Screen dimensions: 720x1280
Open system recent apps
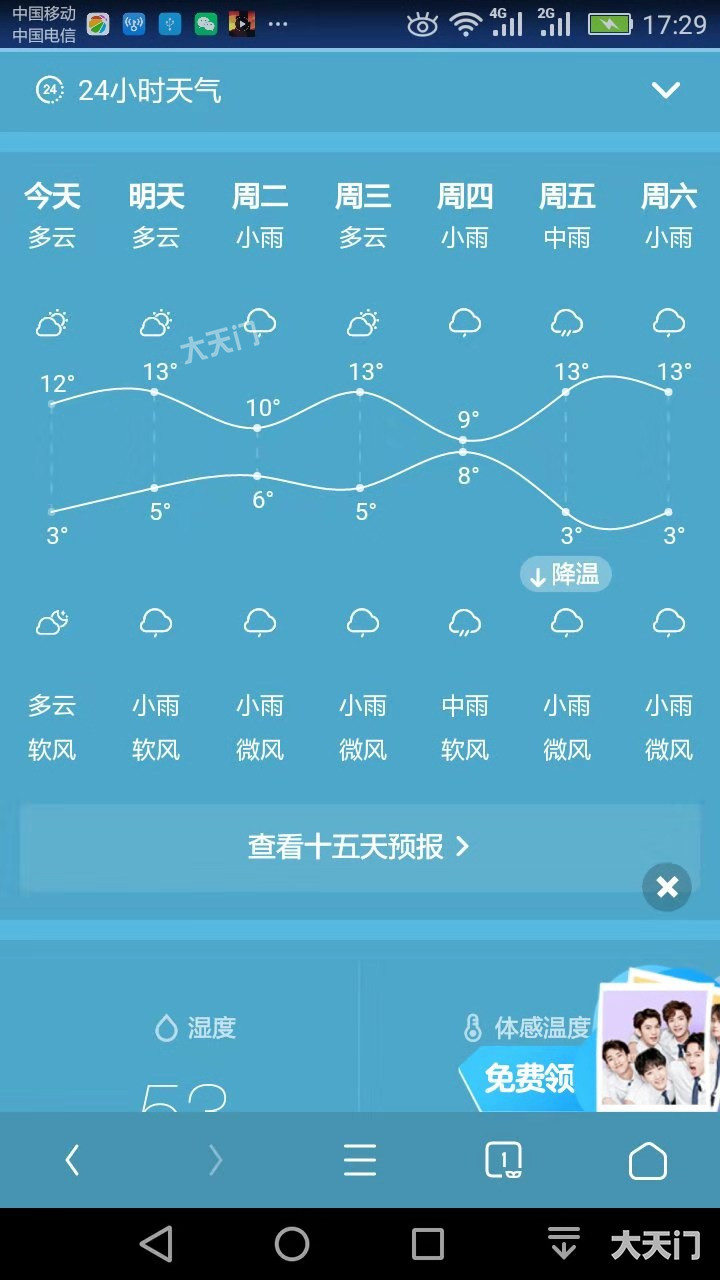(x=428, y=1244)
